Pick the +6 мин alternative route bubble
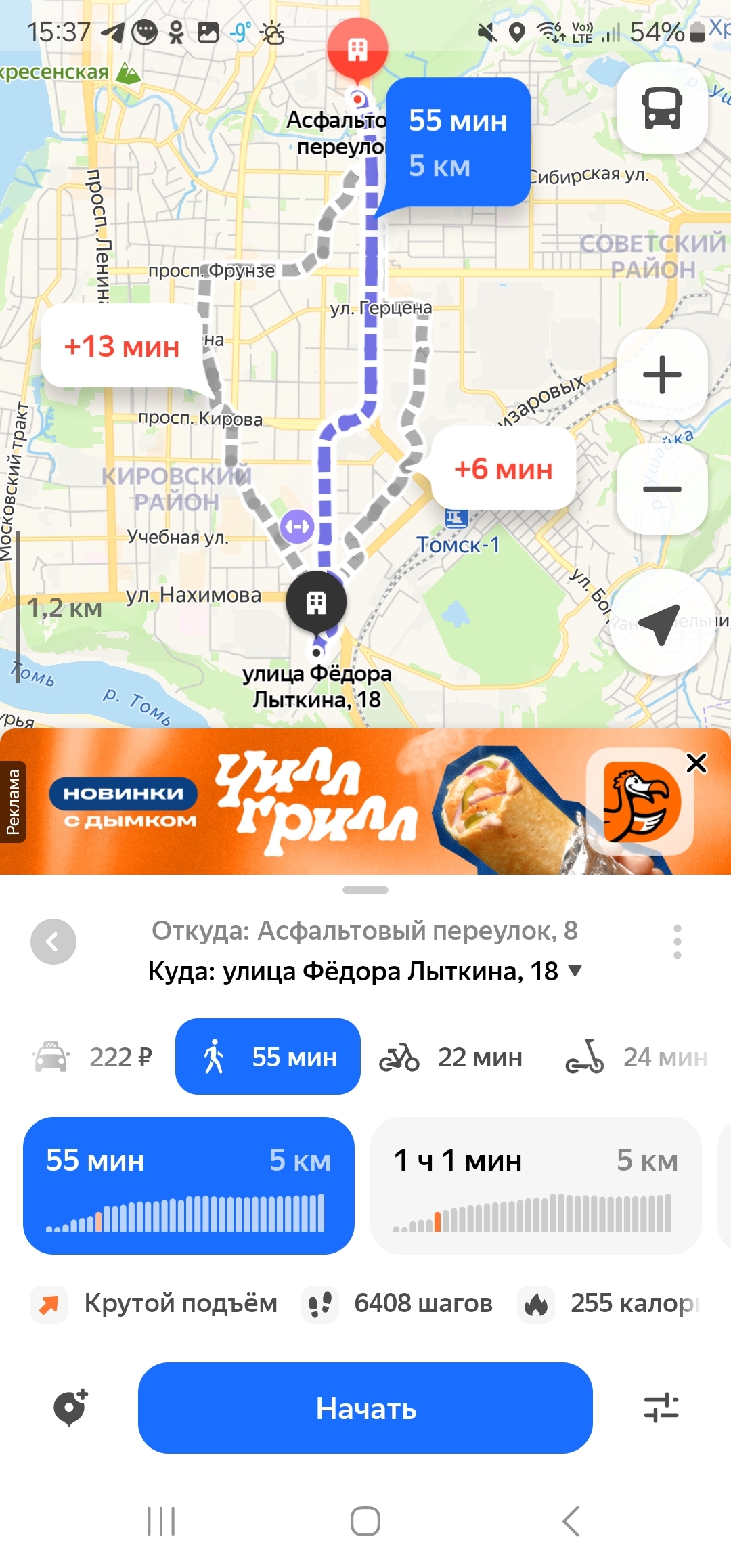Screen dimensions: 731x1568 coord(504,469)
